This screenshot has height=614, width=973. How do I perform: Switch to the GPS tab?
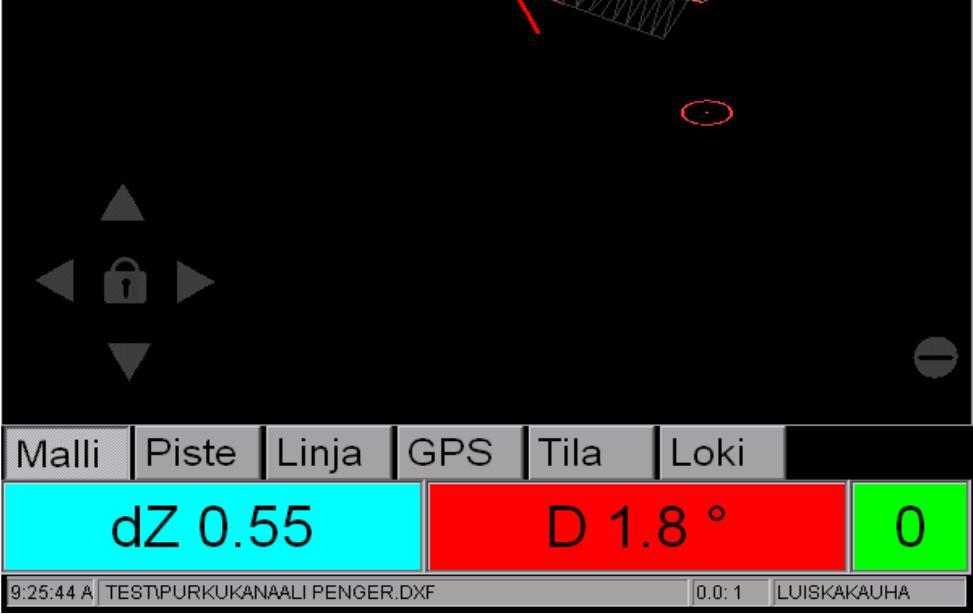pos(460,453)
